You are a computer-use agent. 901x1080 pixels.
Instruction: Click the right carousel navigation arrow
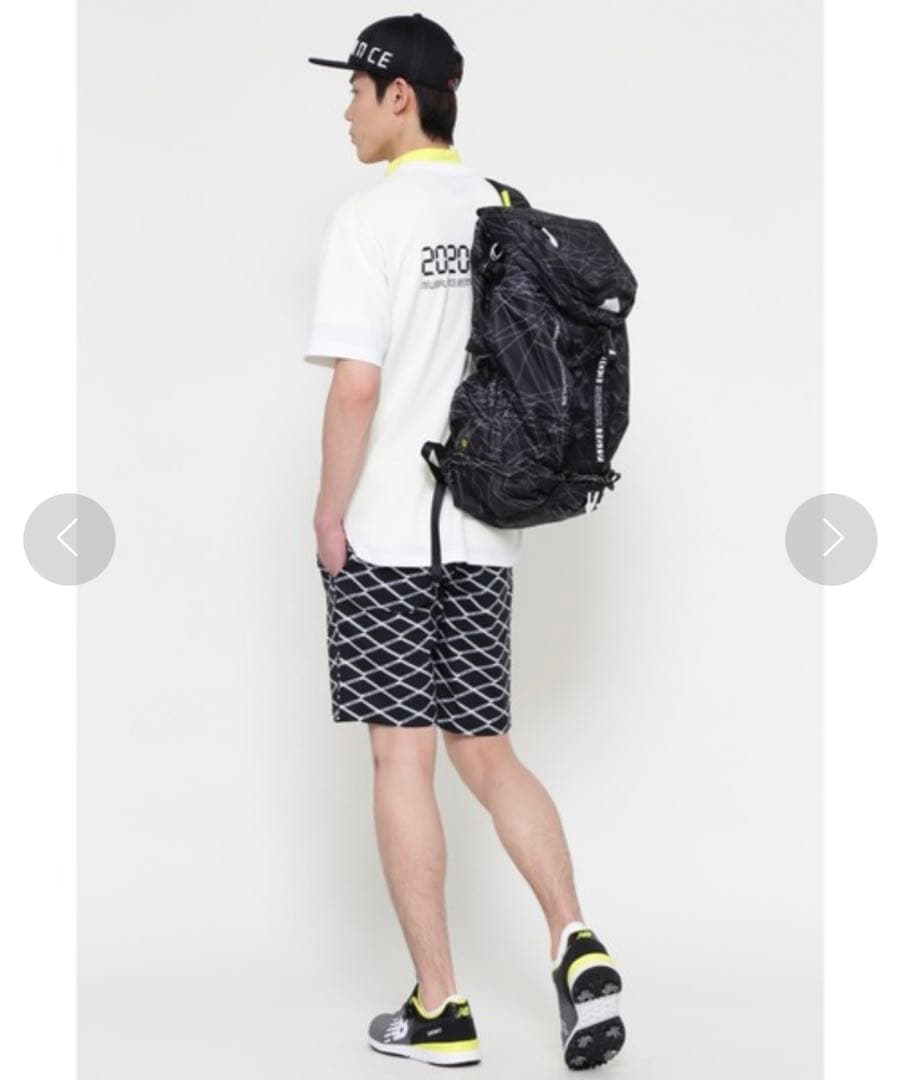831,538
